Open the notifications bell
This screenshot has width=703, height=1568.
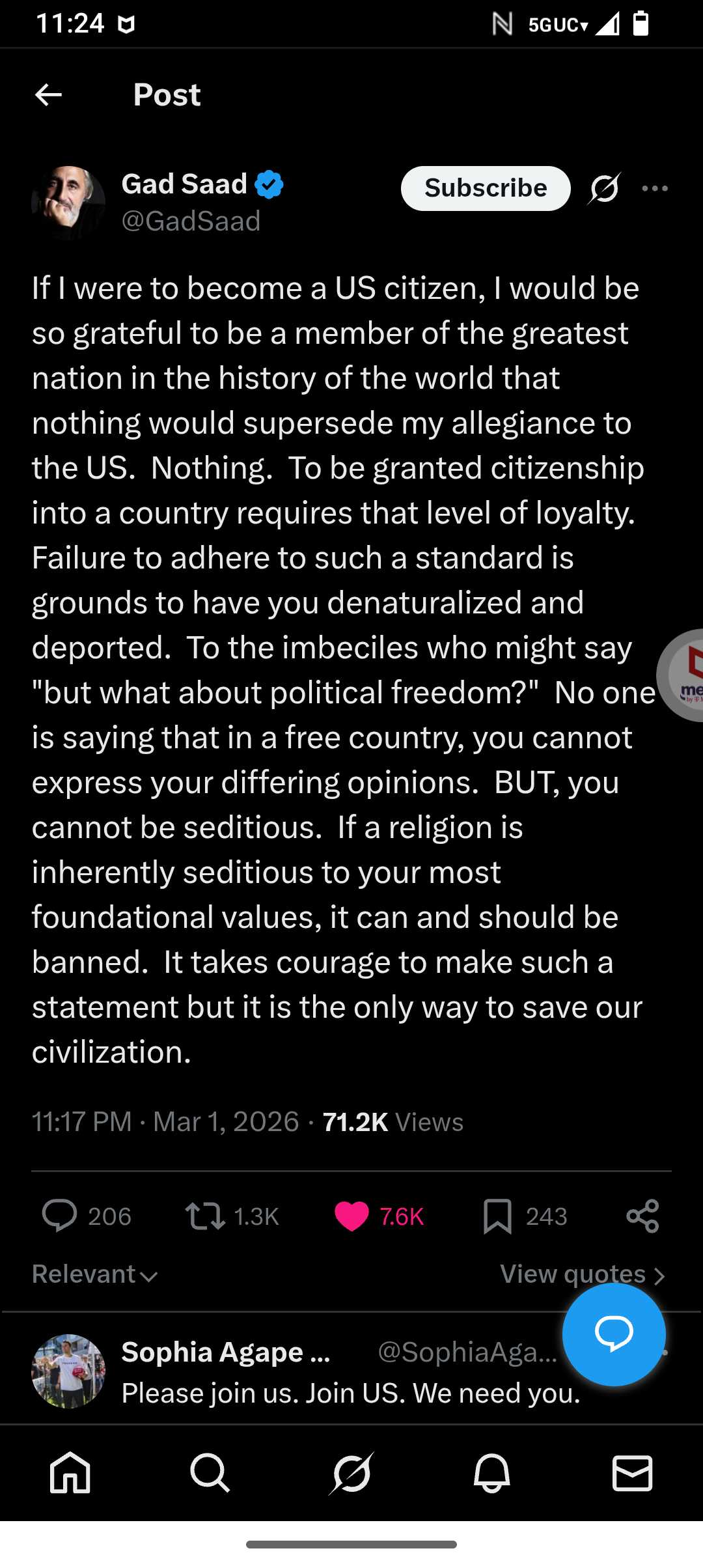[491, 1473]
